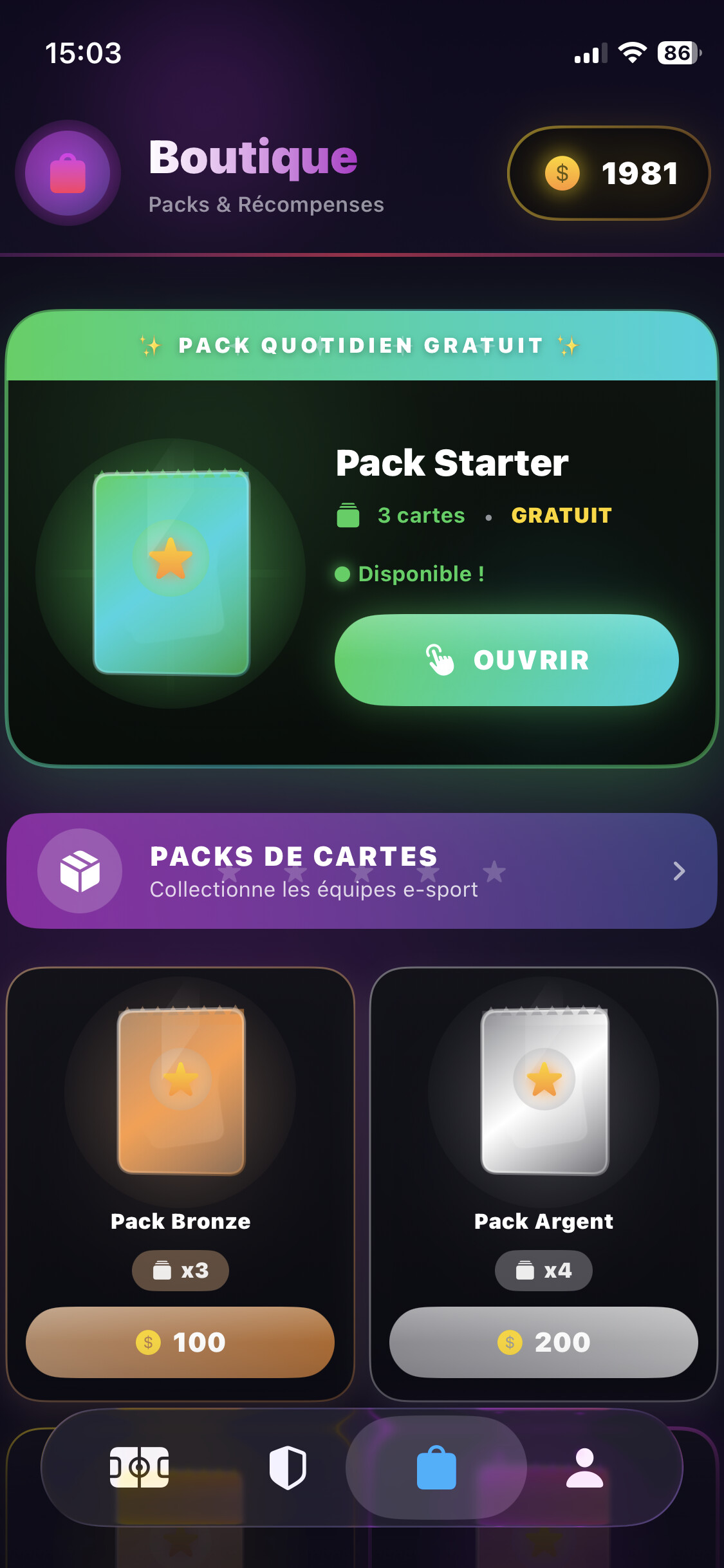Viewport: 724px width, 1568px height.
Task: Switch to the matches field tab
Action: pos(139,1468)
